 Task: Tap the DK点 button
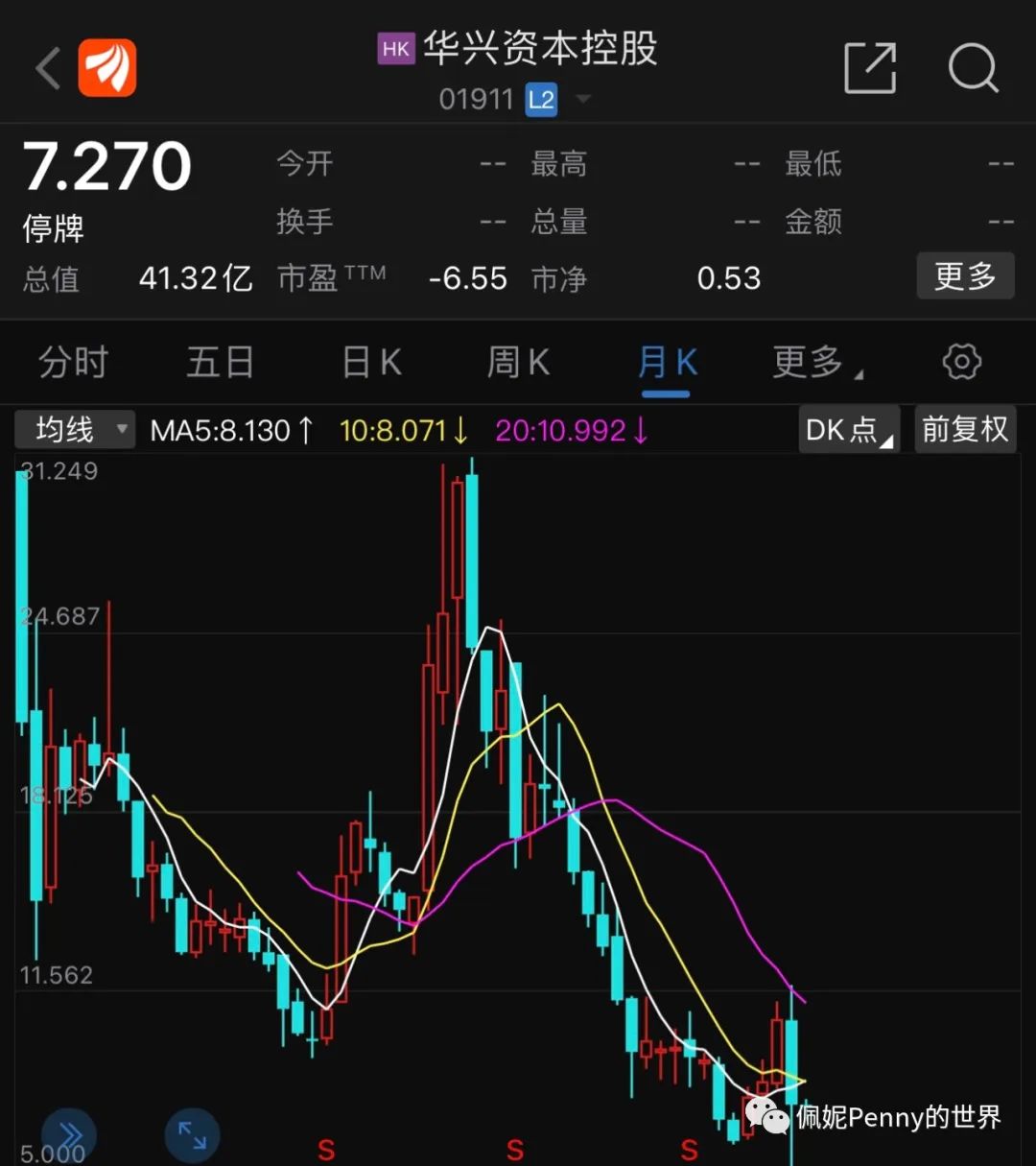(x=848, y=430)
